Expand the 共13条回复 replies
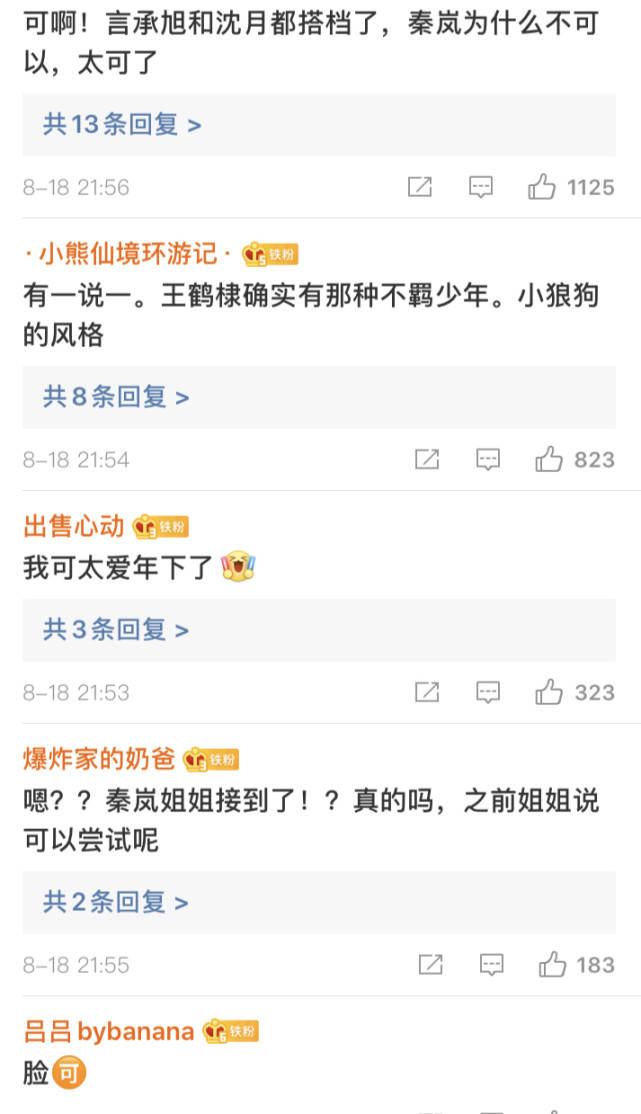The width and height of the screenshot is (641, 1114). click(122, 125)
